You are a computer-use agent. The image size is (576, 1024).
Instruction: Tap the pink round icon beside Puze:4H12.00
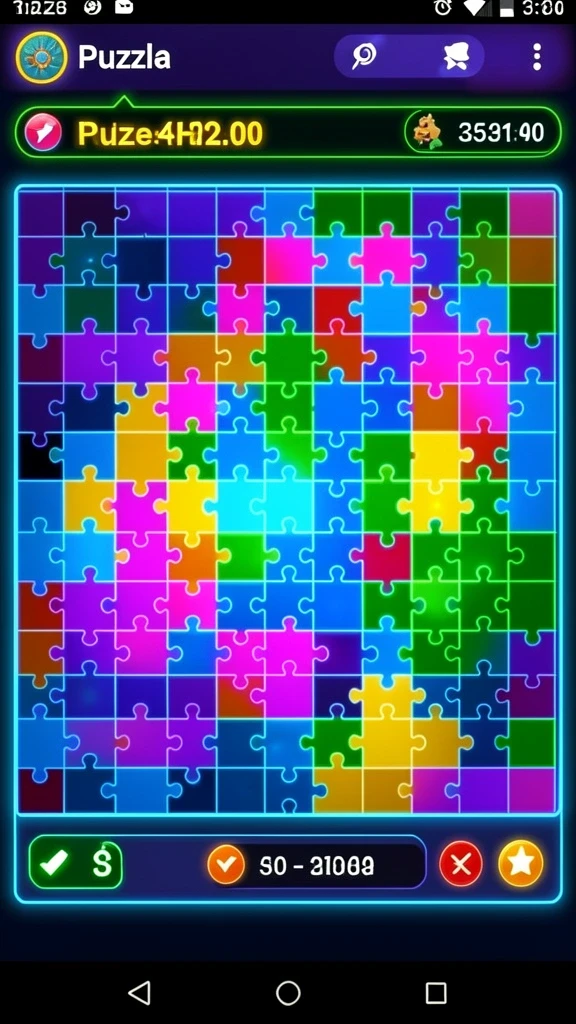click(x=43, y=133)
